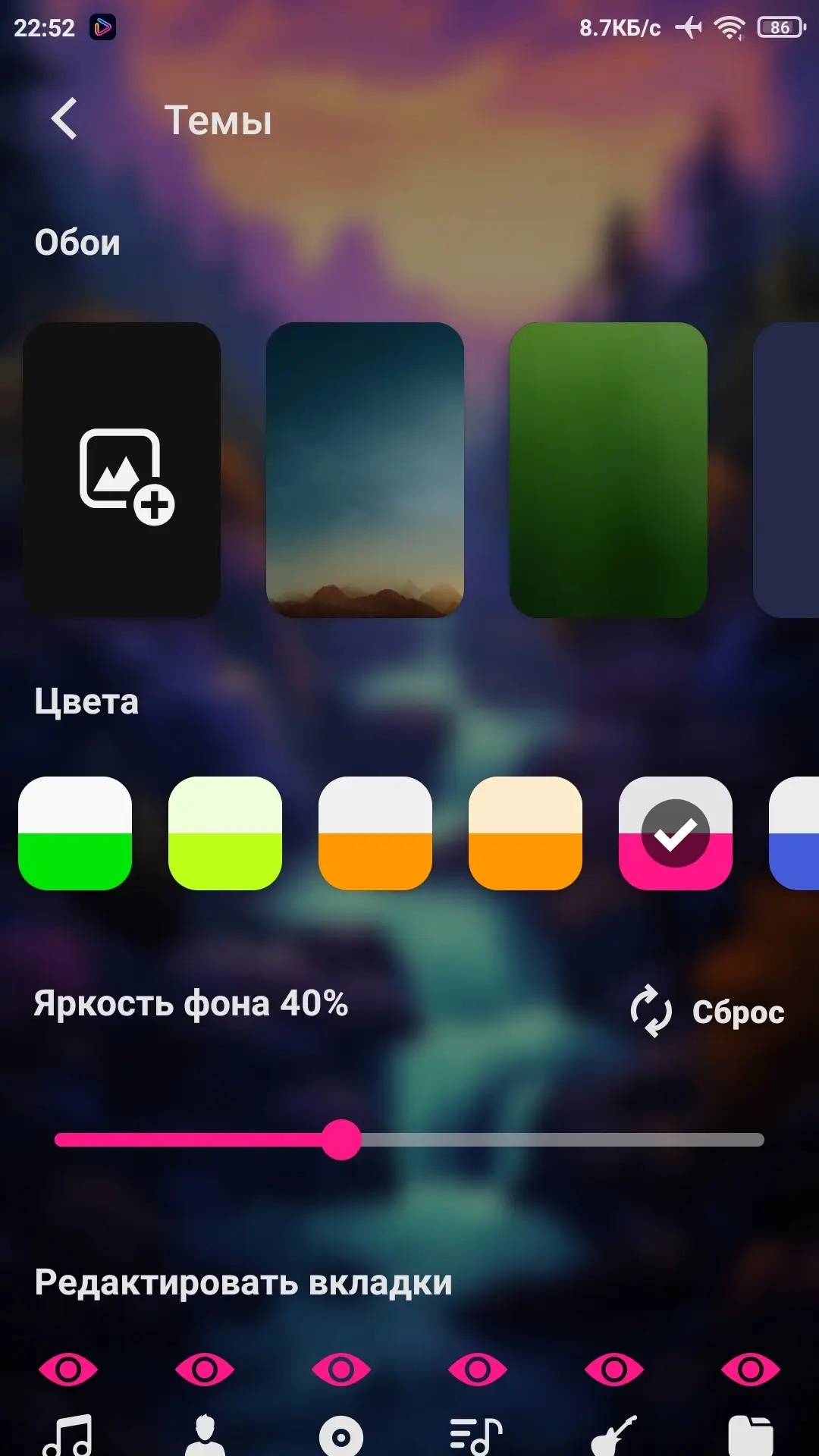The image size is (819, 1456).
Task: Go back from the Темы screen
Action: pyautogui.click(x=64, y=119)
